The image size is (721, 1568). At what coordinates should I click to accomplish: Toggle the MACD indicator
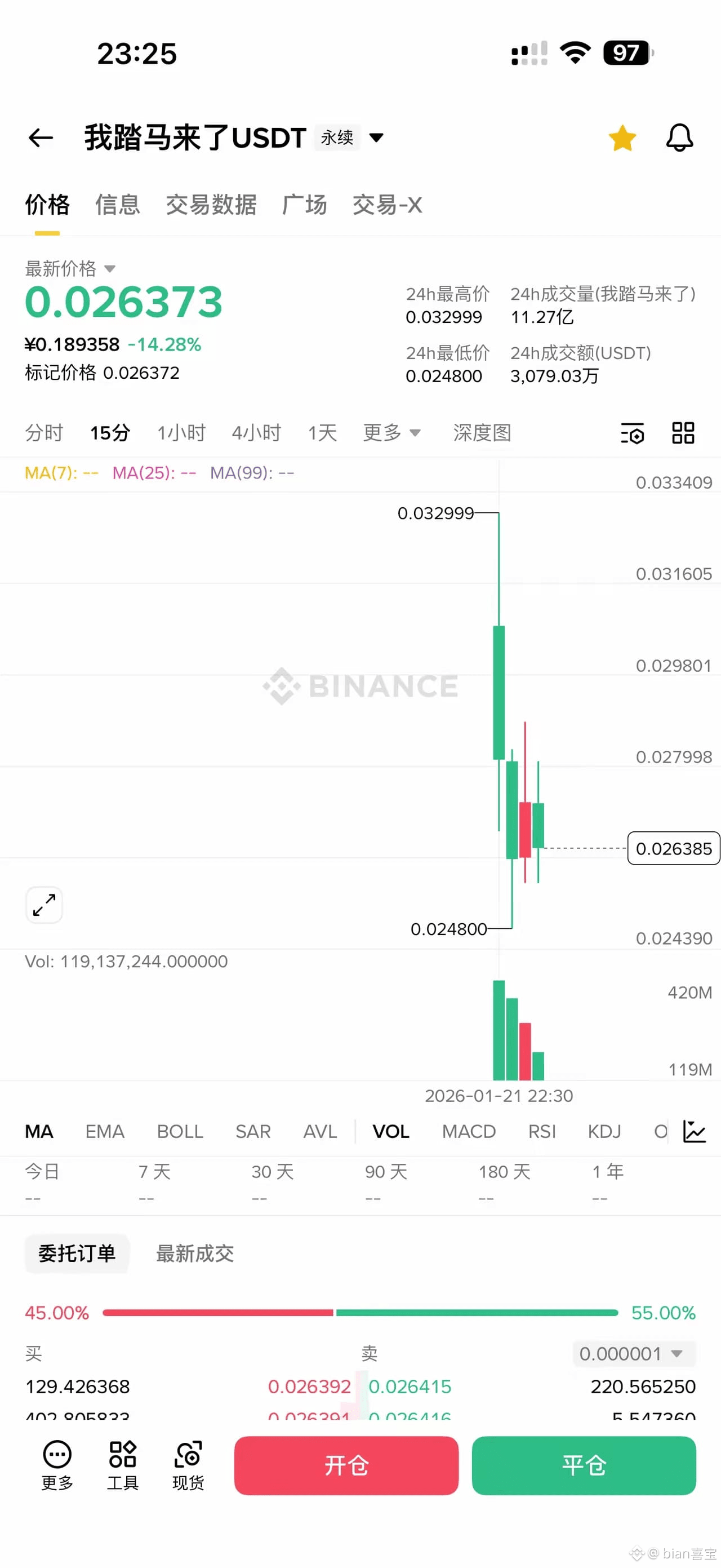[469, 1131]
